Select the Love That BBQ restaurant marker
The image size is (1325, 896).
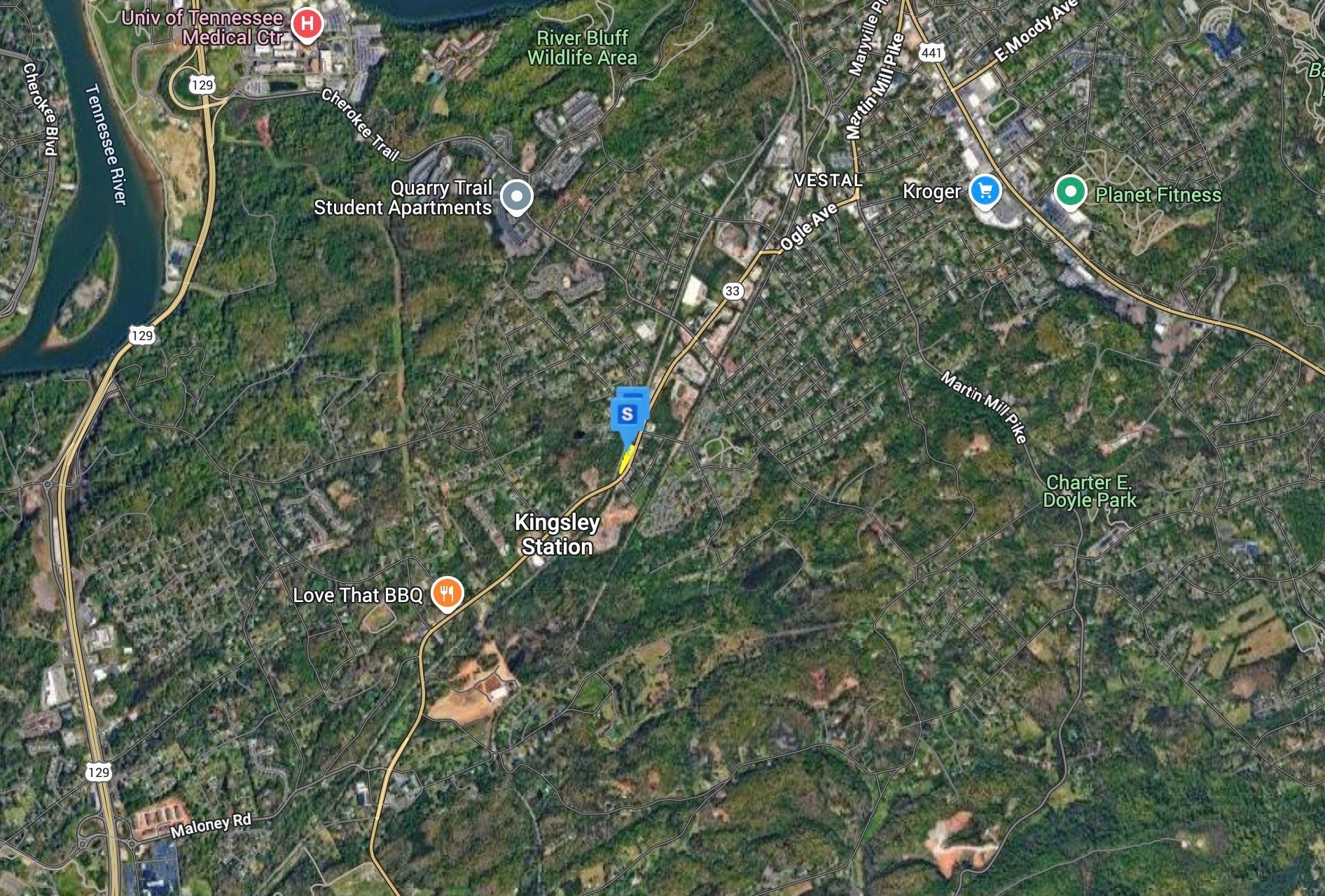[x=447, y=594]
